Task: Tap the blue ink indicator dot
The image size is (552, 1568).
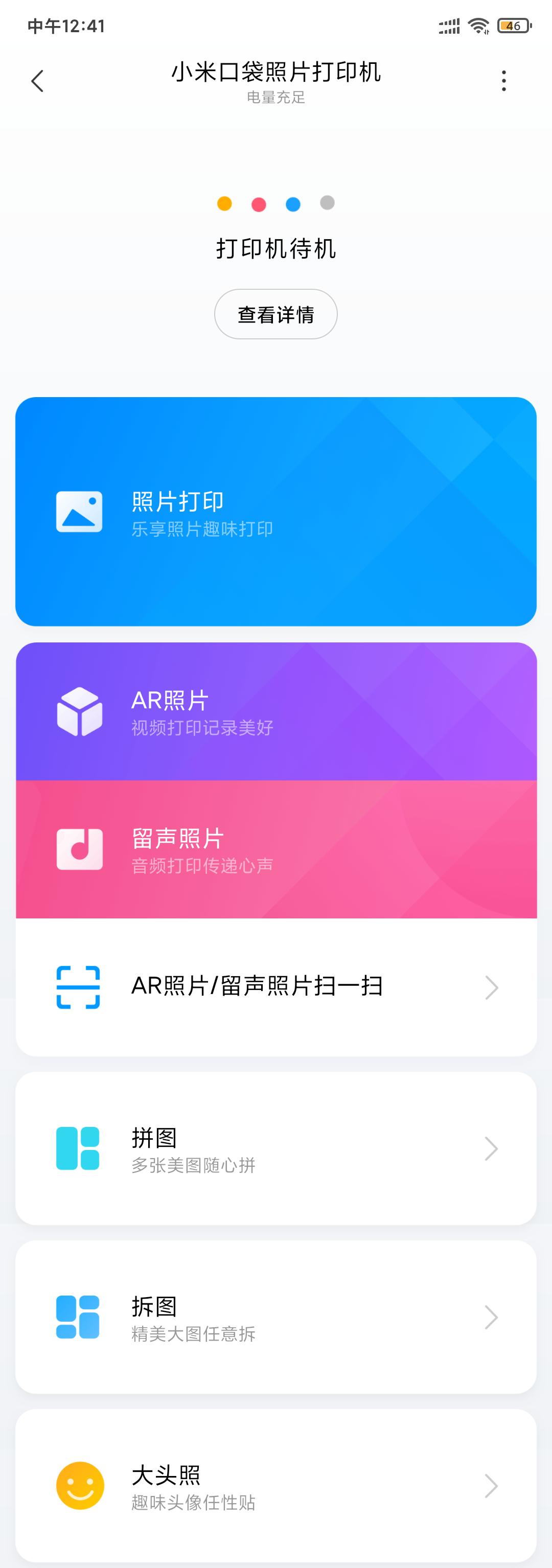Action: (293, 204)
